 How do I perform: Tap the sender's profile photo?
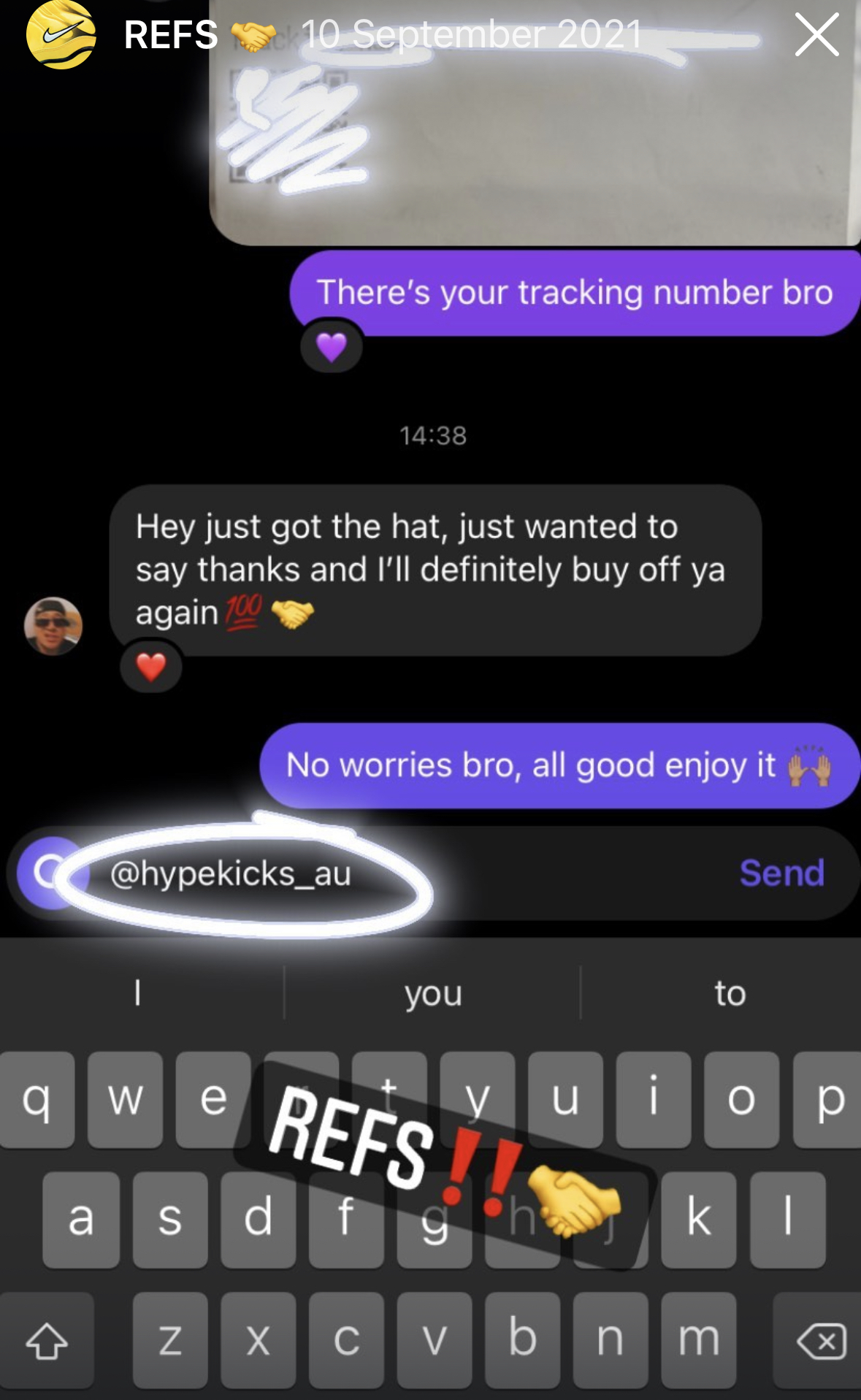click(x=54, y=624)
